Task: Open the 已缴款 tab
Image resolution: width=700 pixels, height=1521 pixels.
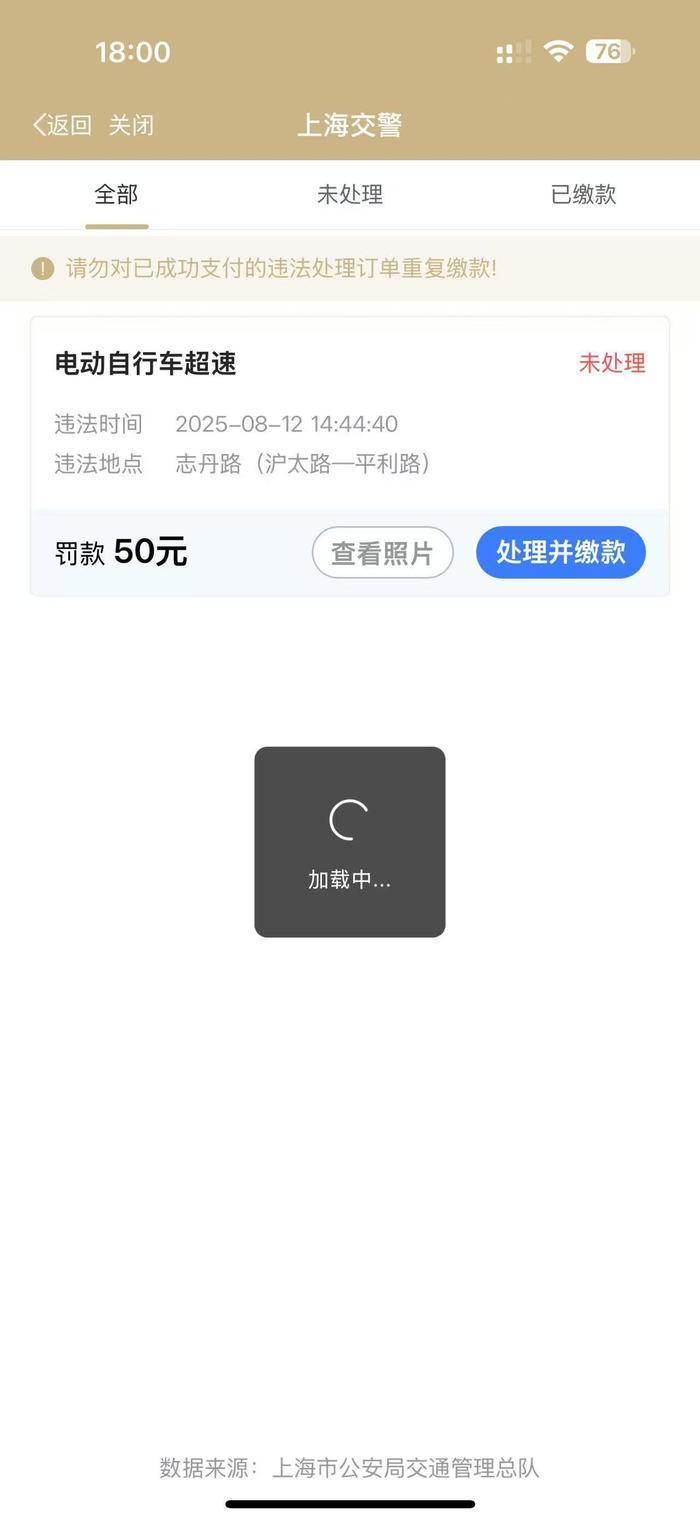Action: [x=584, y=195]
